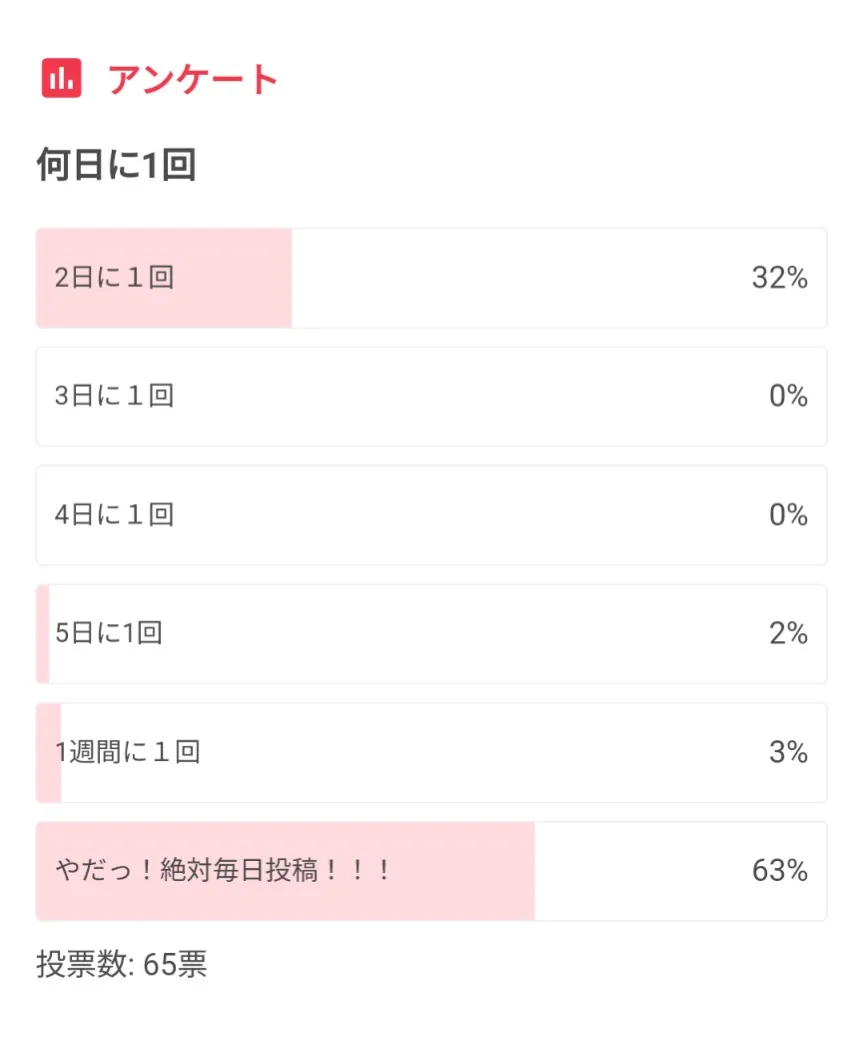
Task: Pick やだっ！絶対毎日投稿！！！ as your answer
Action: pos(430,871)
